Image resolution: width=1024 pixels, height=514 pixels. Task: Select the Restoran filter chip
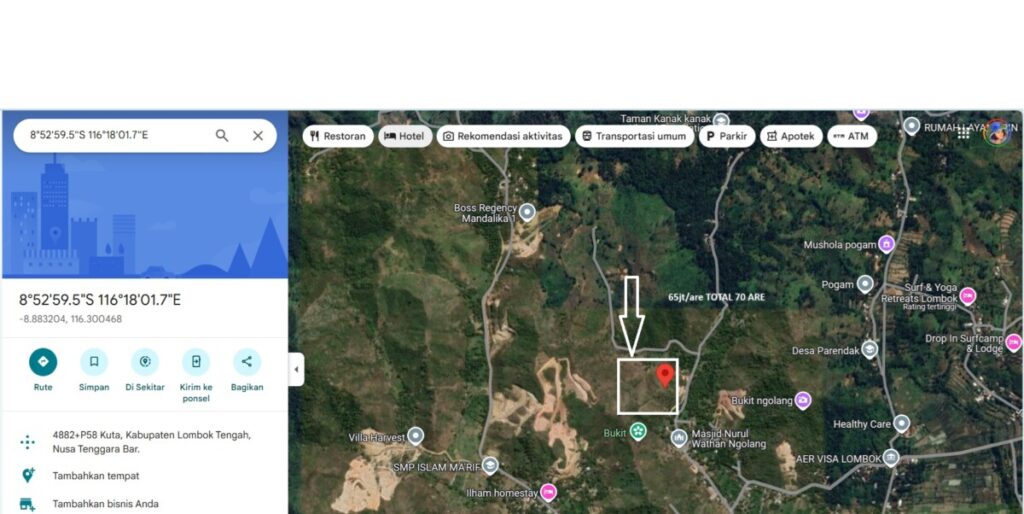coord(338,136)
